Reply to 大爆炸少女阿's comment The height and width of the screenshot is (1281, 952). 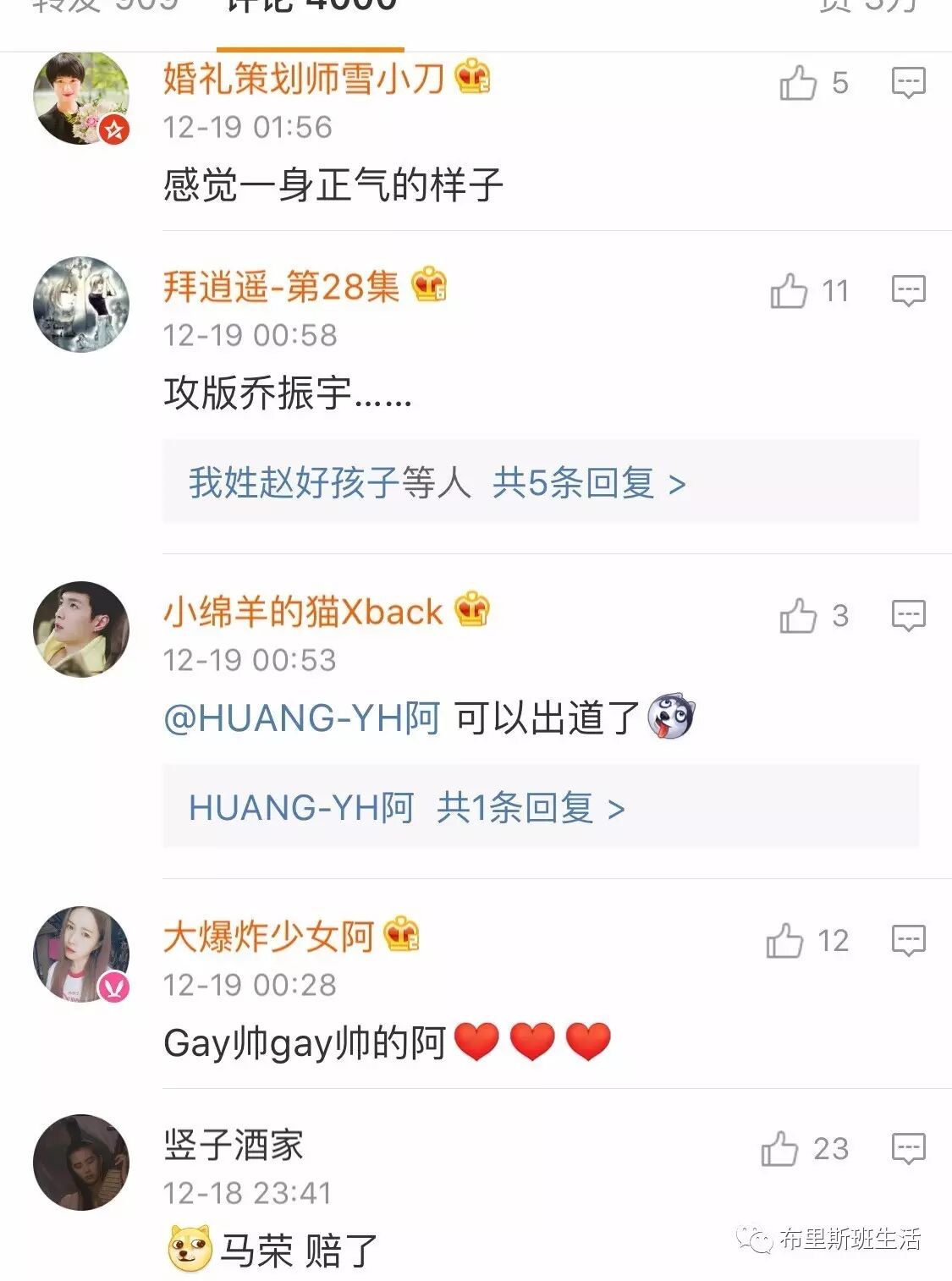click(908, 941)
